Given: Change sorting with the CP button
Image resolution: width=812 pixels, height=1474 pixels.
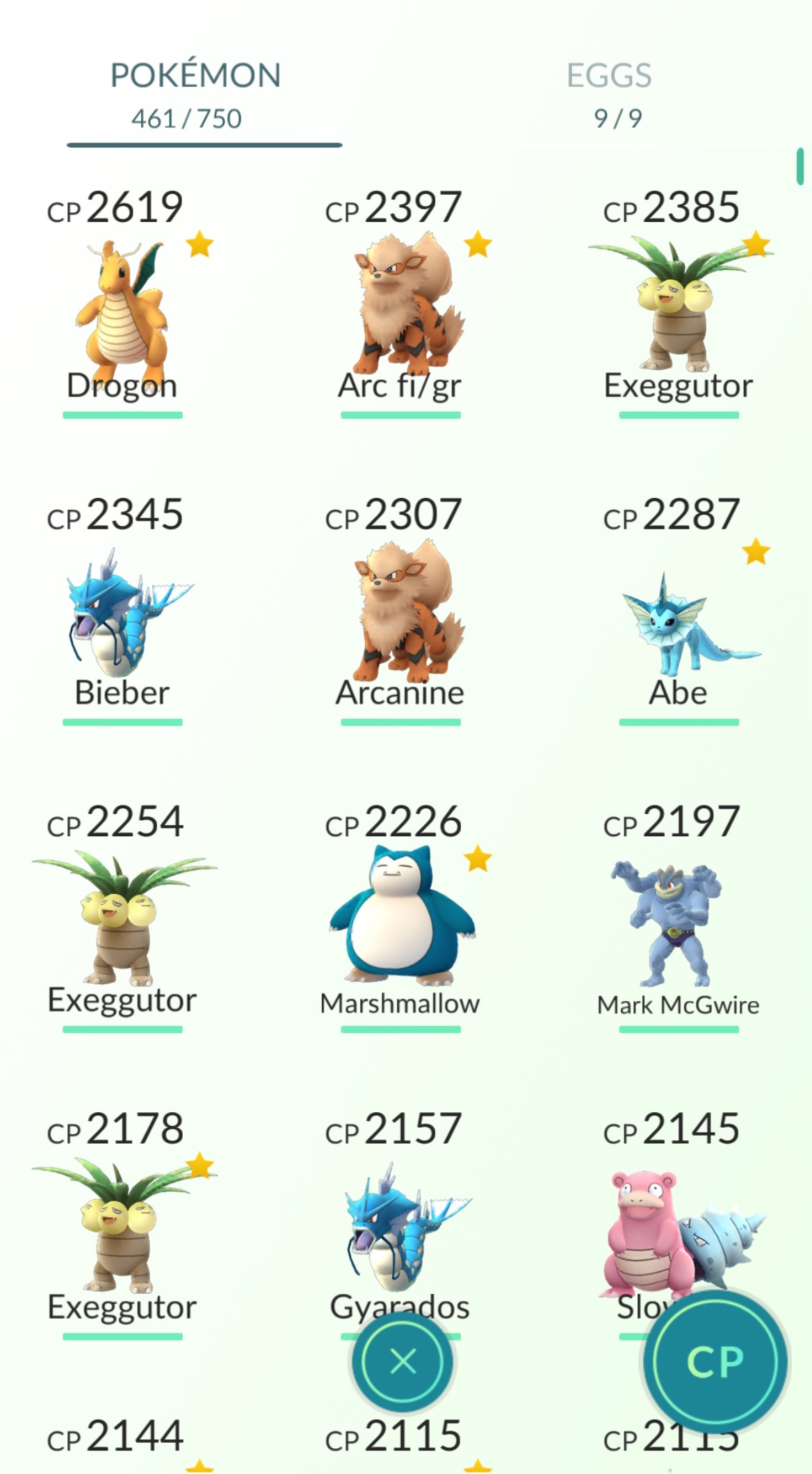Looking at the screenshot, I should tap(715, 1361).
